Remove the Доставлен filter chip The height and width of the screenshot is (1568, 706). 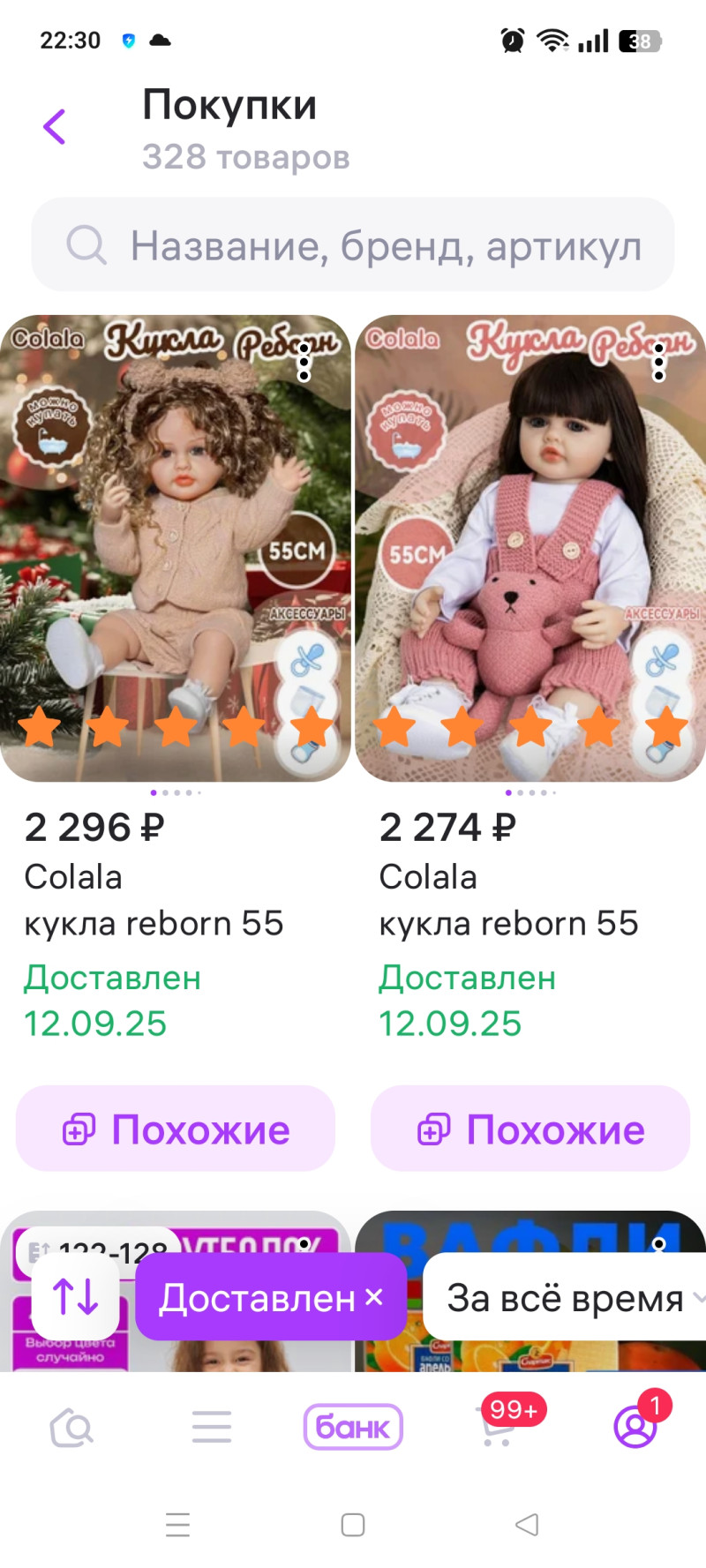pyautogui.click(x=374, y=1296)
